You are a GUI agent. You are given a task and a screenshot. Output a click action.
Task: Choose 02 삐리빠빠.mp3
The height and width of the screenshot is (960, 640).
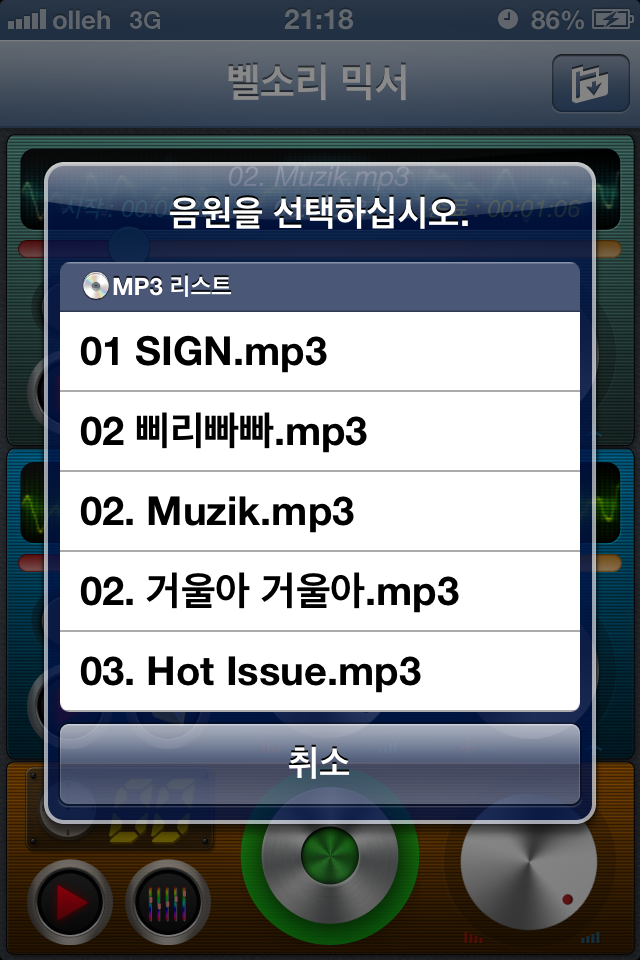[320, 431]
